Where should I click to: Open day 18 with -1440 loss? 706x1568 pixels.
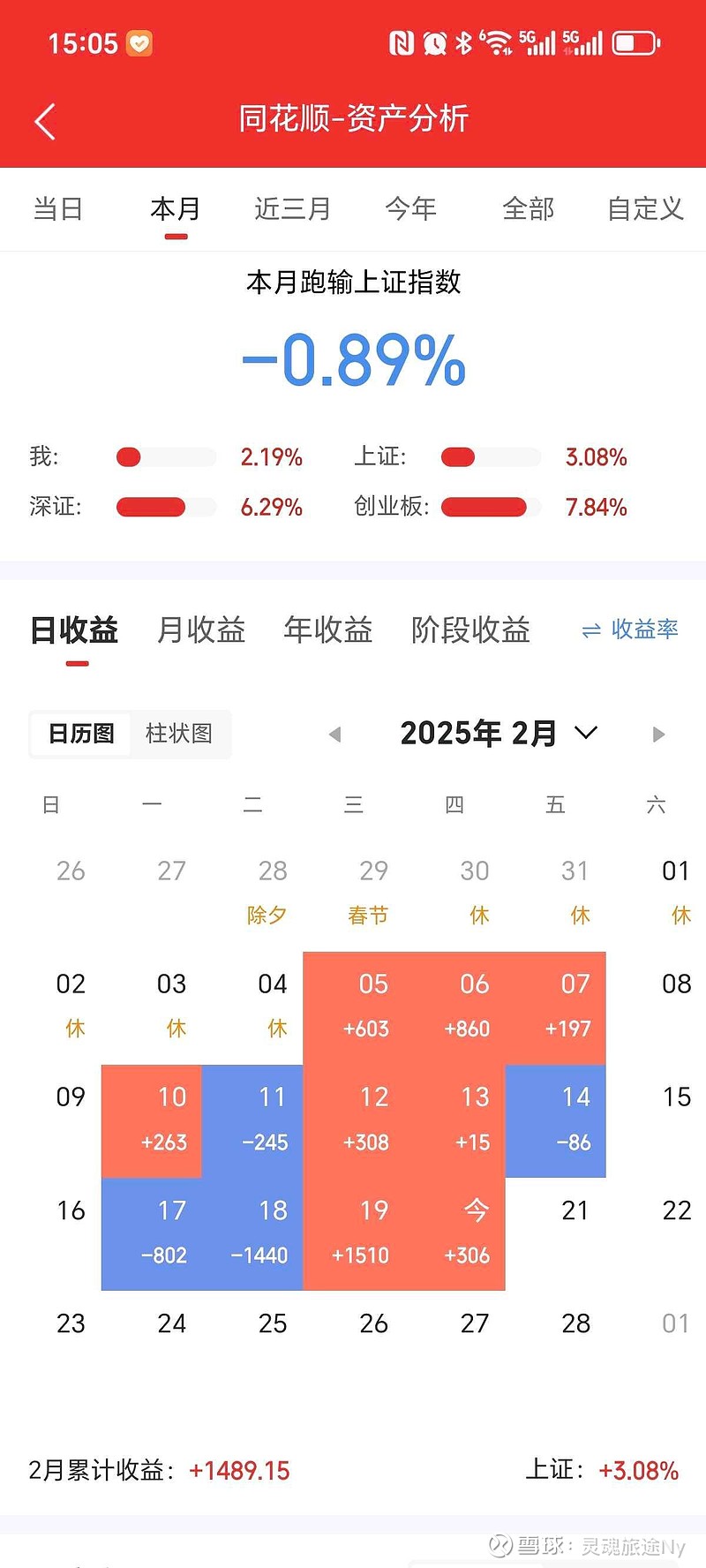click(252, 1234)
